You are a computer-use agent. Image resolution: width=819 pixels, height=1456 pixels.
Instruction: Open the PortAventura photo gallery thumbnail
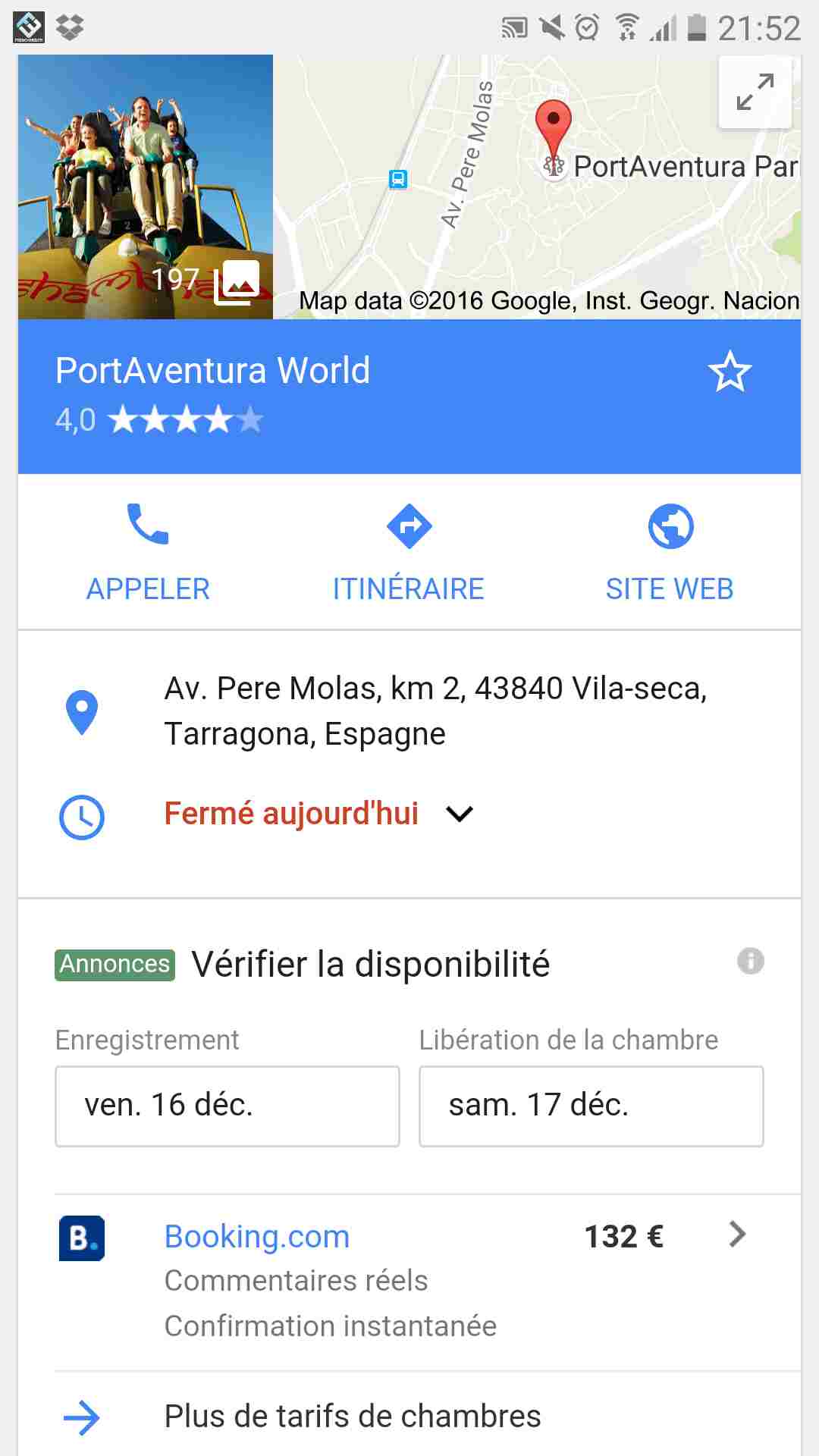(x=146, y=187)
